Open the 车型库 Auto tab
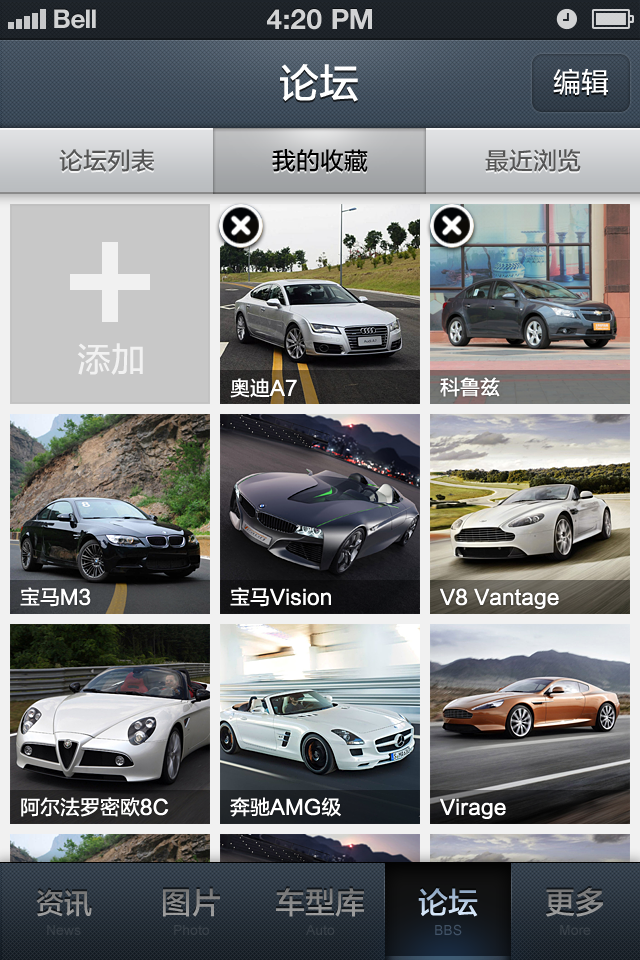The height and width of the screenshot is (960, 640). (320, 910)
